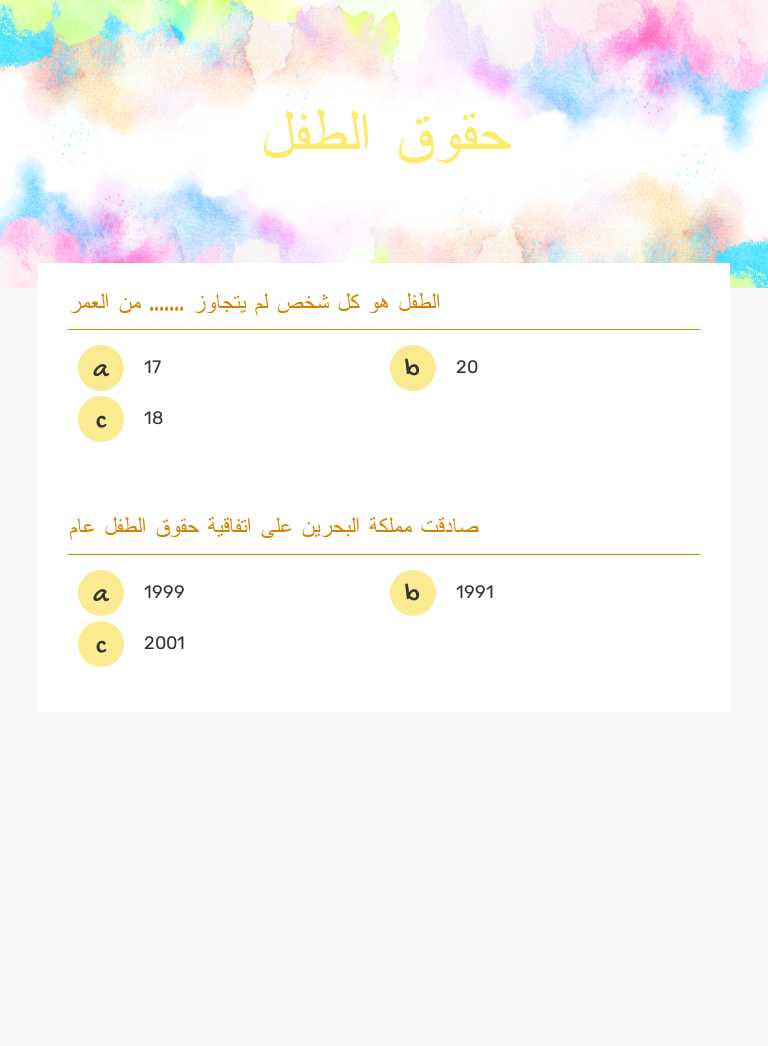Select the answer text '18'
Viewport: 768px width, 1046px height.
(x=153, y=418)
